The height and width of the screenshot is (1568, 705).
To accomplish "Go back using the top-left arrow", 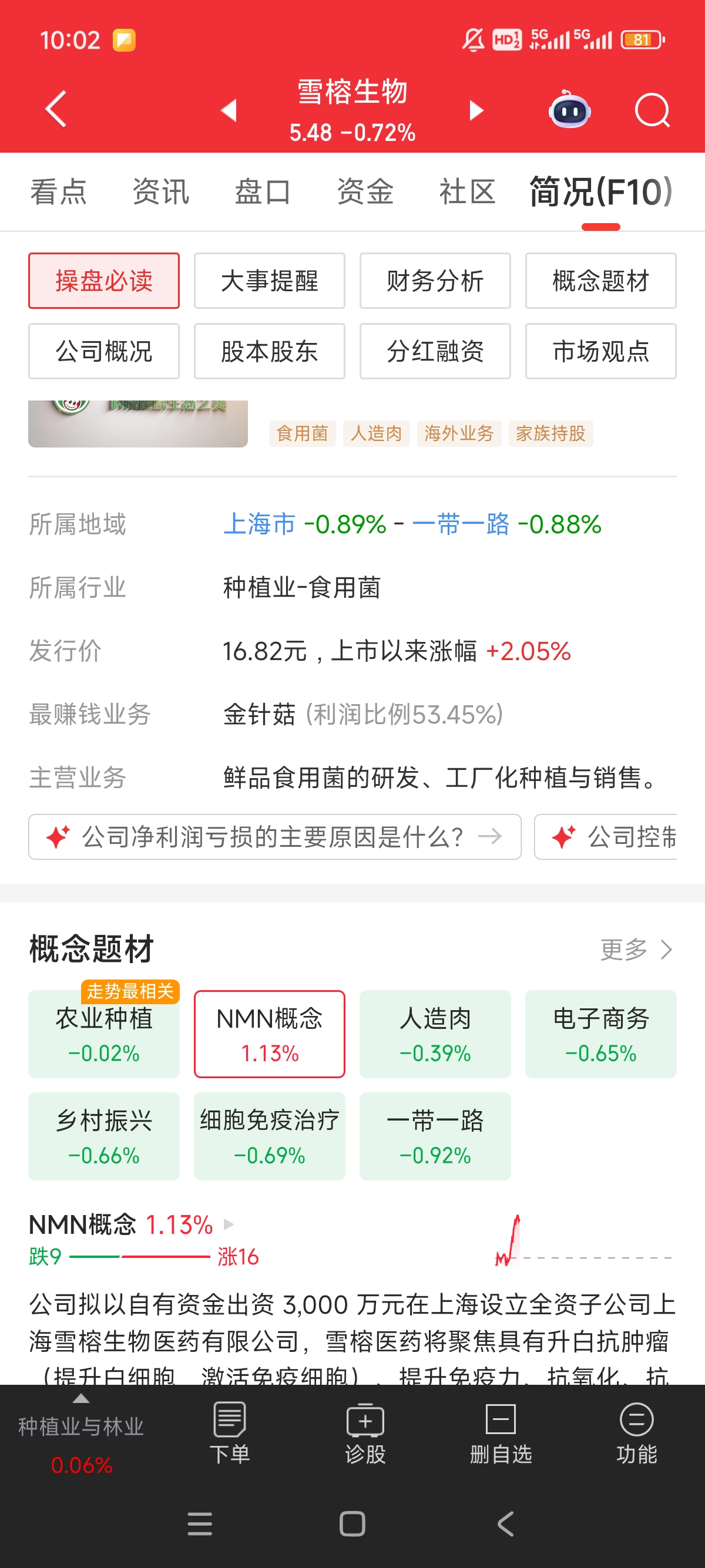I will coord(56,110).
